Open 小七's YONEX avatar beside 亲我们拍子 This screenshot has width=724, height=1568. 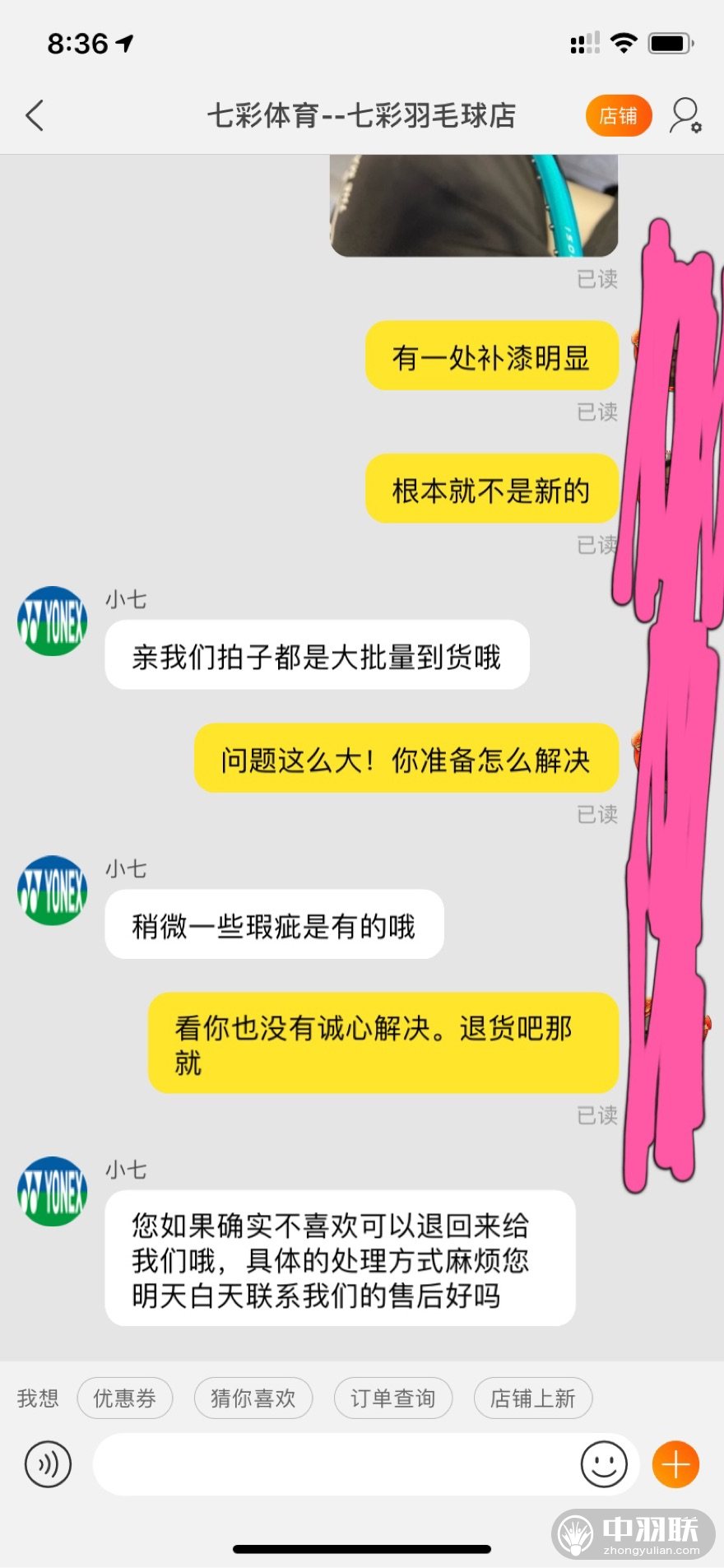click(x=53, y=621)
